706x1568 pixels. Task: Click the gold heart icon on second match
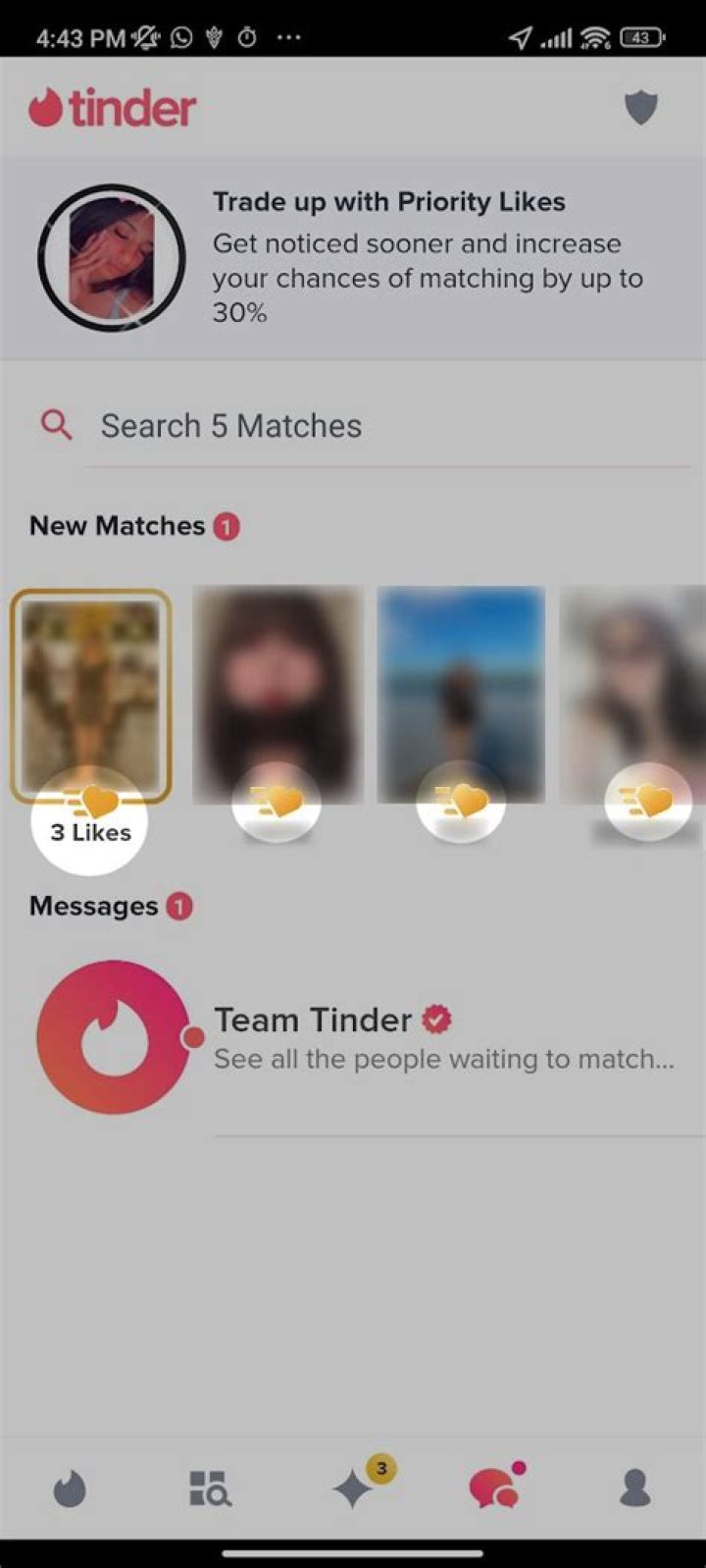point(276,802)
